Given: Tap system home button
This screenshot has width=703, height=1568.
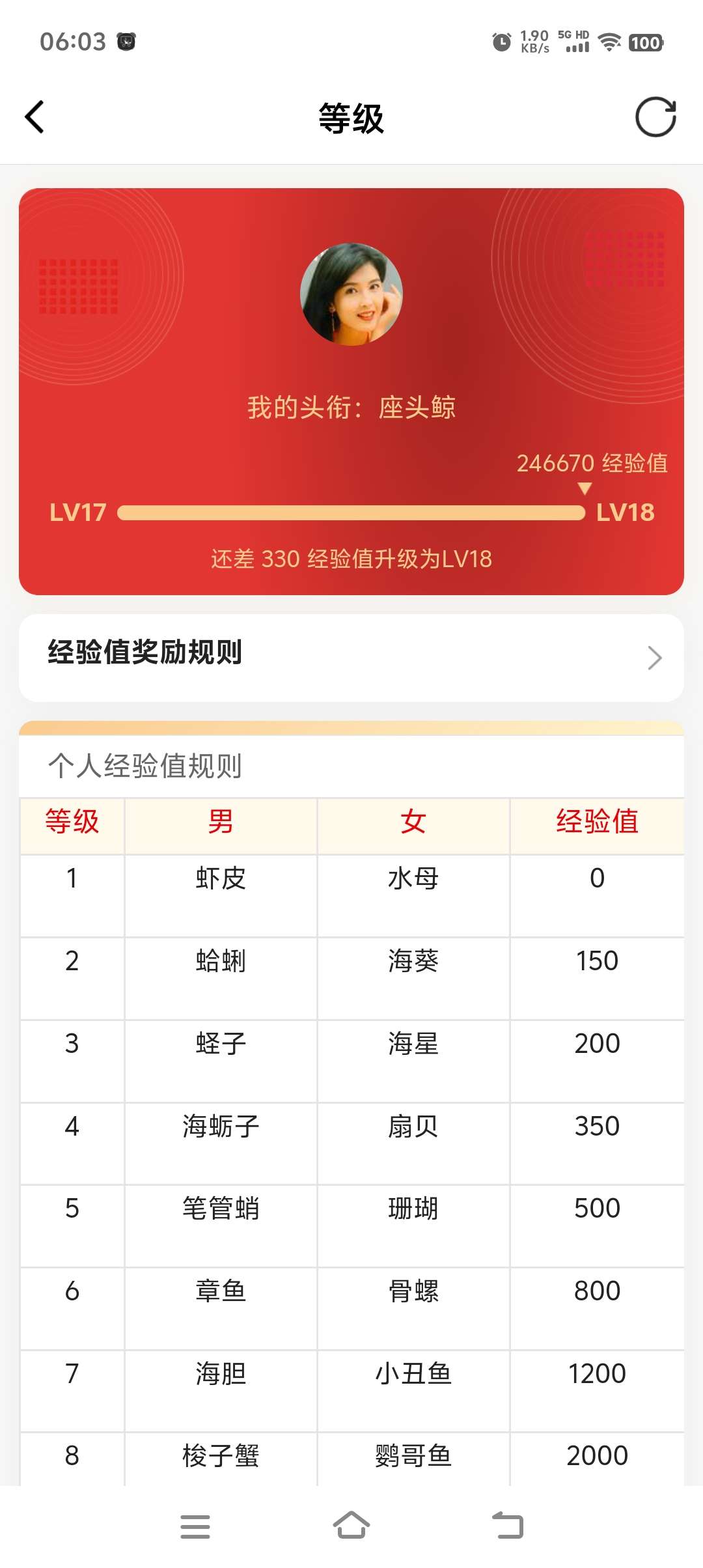Looking at the screenshot, I should (351, 1526).
